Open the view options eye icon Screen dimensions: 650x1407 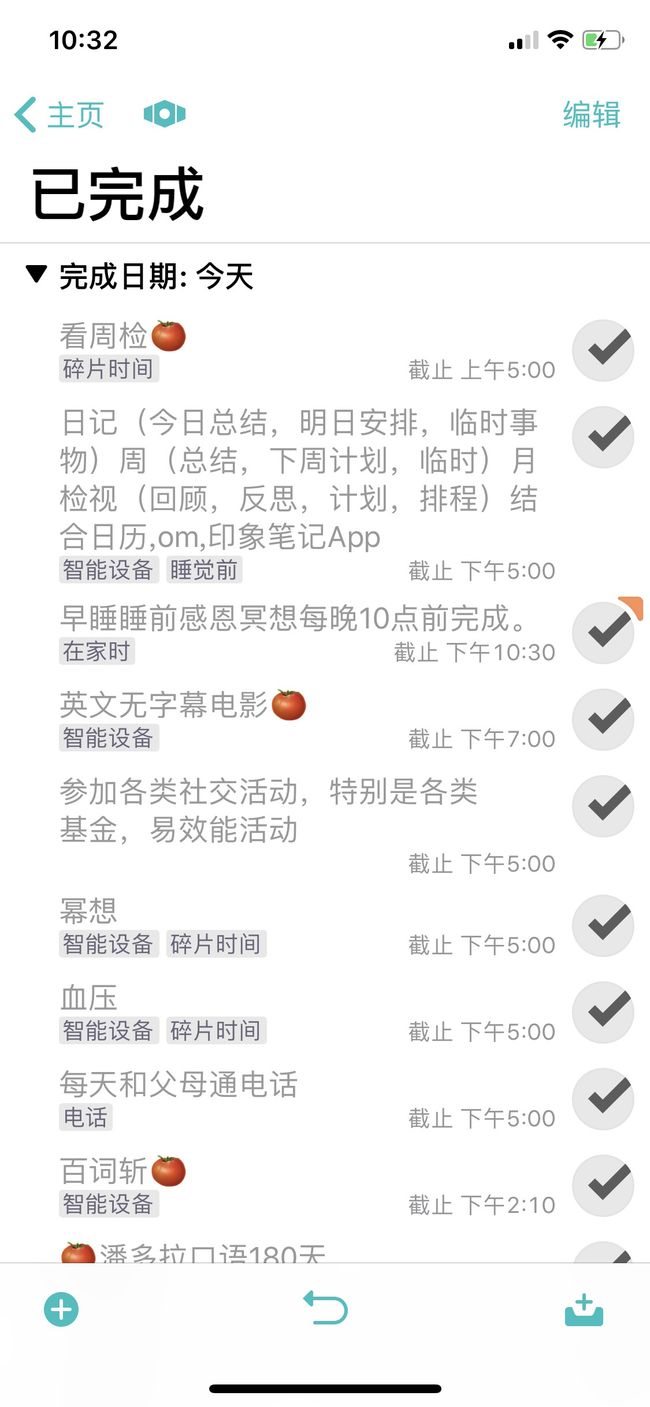164,114
